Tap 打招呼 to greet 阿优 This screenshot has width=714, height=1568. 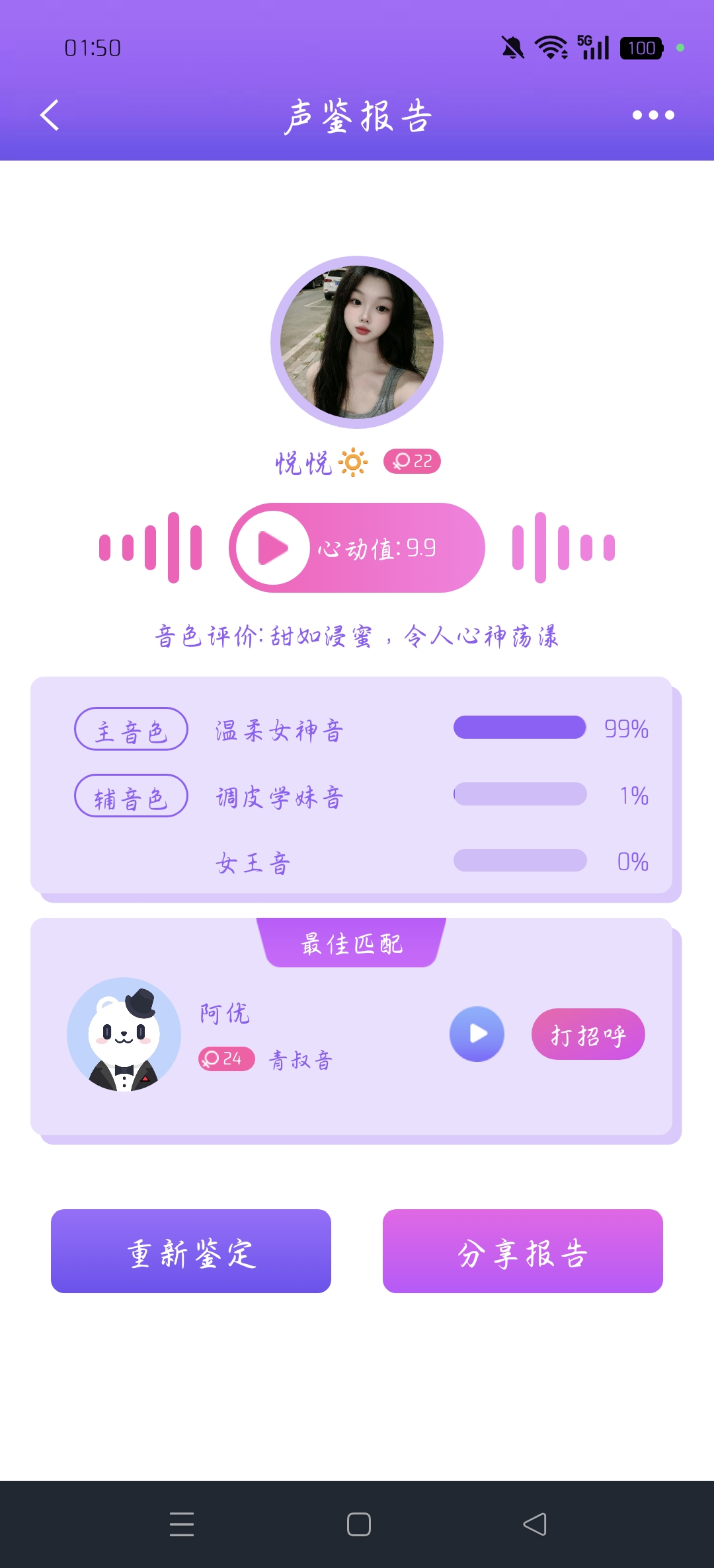(x=588, y=1034)
